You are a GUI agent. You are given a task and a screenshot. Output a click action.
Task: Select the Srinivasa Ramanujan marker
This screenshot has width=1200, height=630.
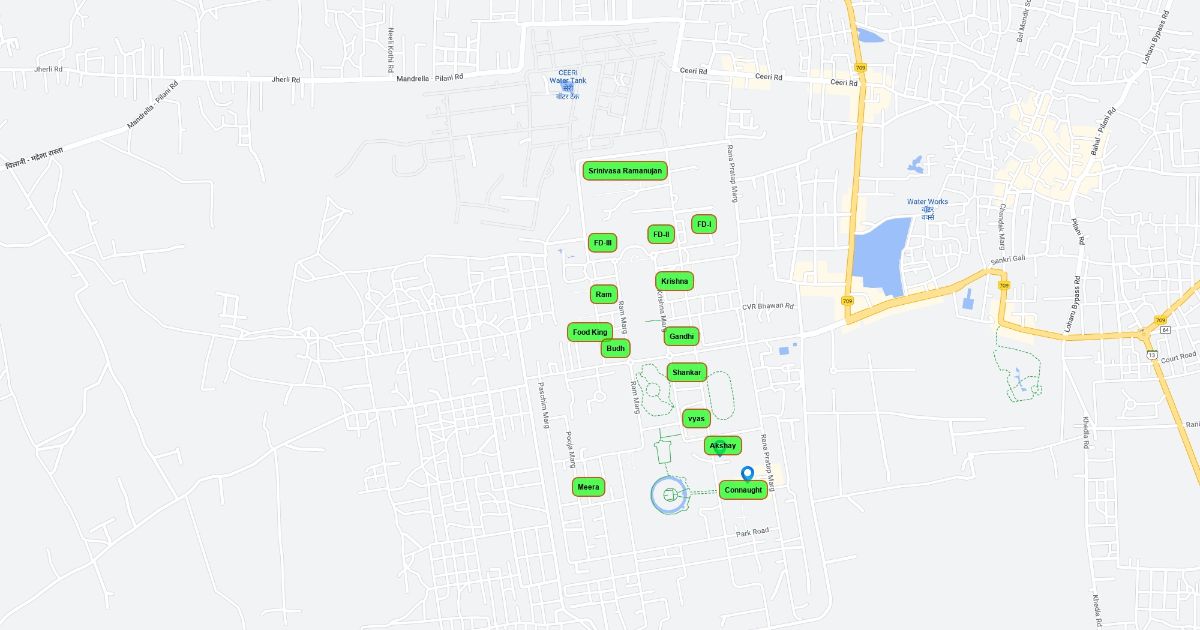click(x=625, y=171)
